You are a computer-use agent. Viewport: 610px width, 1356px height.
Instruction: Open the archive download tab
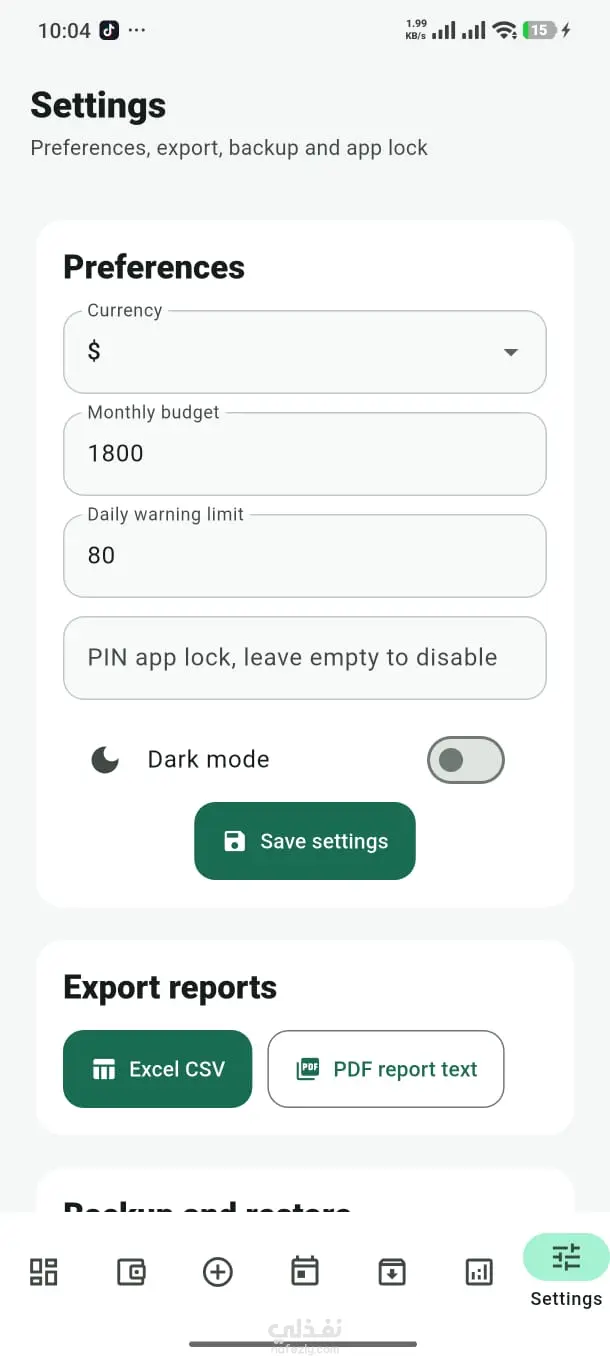[392, 1272]
